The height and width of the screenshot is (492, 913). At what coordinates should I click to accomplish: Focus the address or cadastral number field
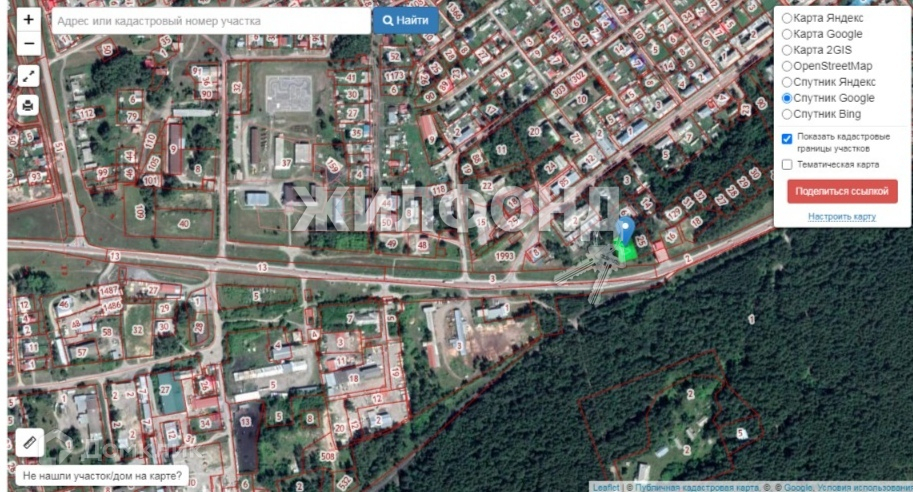208,21
